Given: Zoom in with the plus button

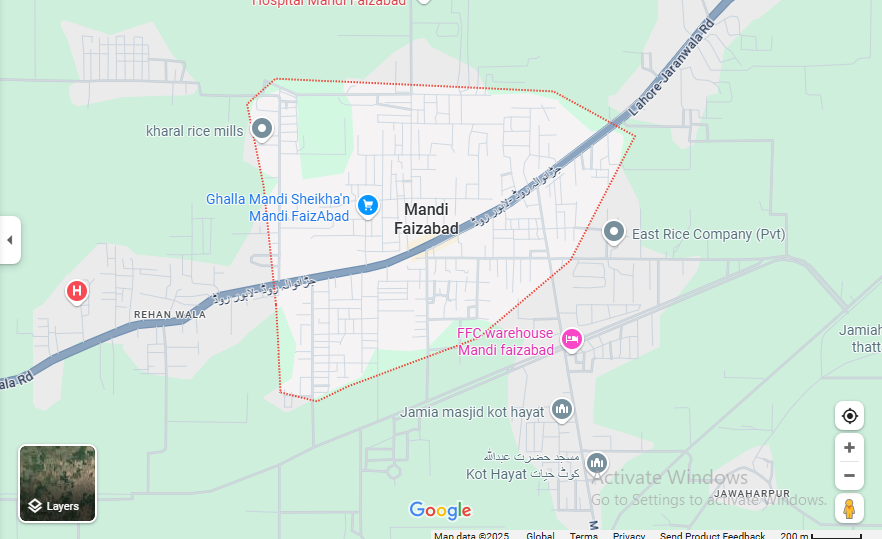Looking at the screenshot, I should click(849, 448).
